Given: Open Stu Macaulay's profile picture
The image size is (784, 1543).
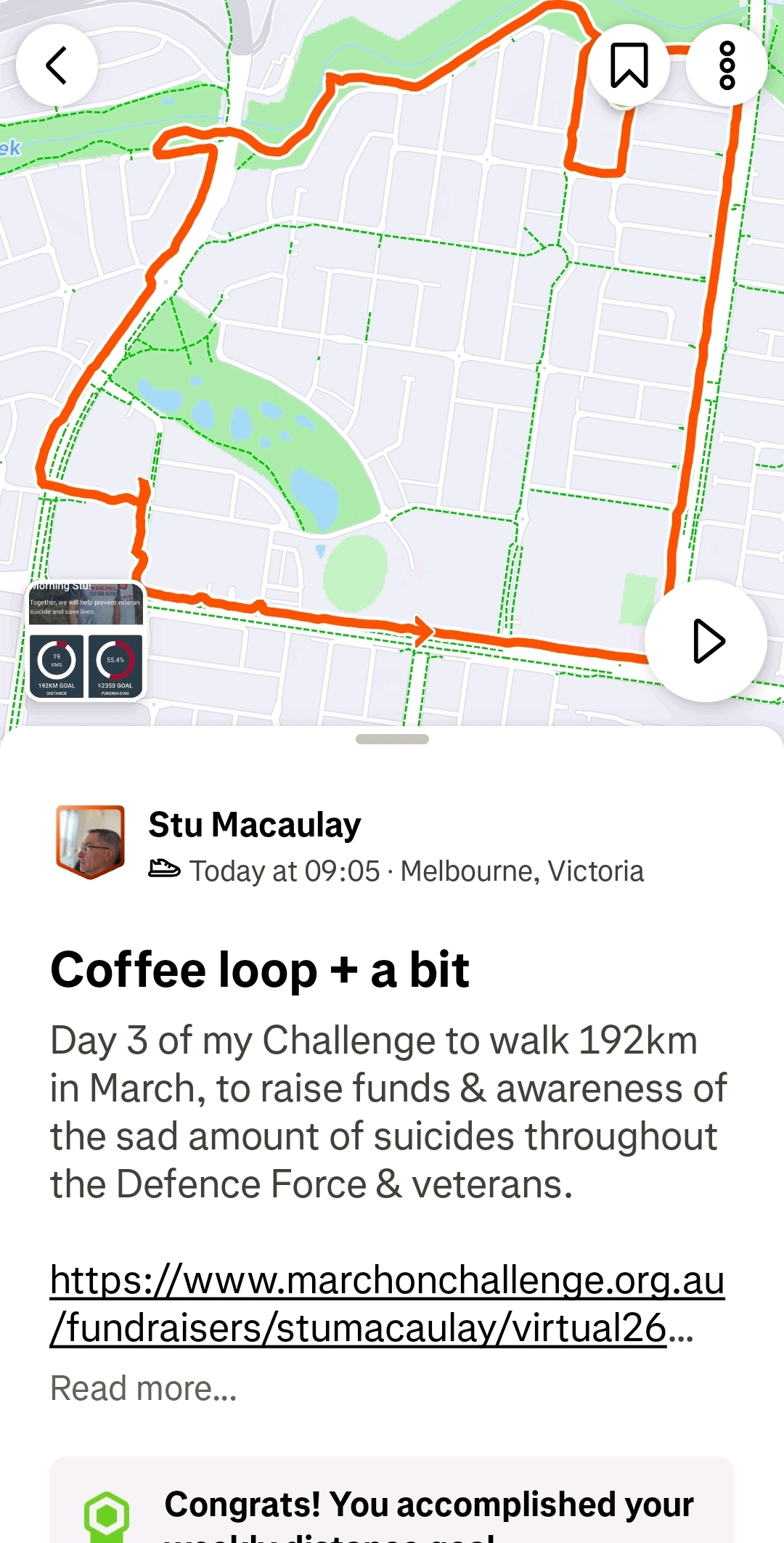Looking at the screenshot, I should tap(91, 842).
